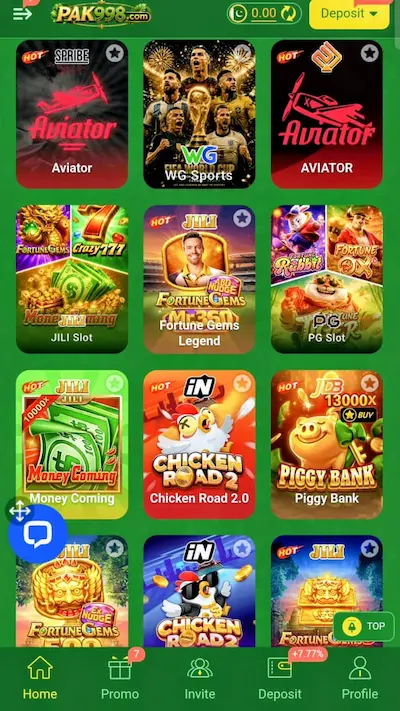Switch to the Profile tab
The height and width of the screenshot is (711, 400).
pos(360,678)
